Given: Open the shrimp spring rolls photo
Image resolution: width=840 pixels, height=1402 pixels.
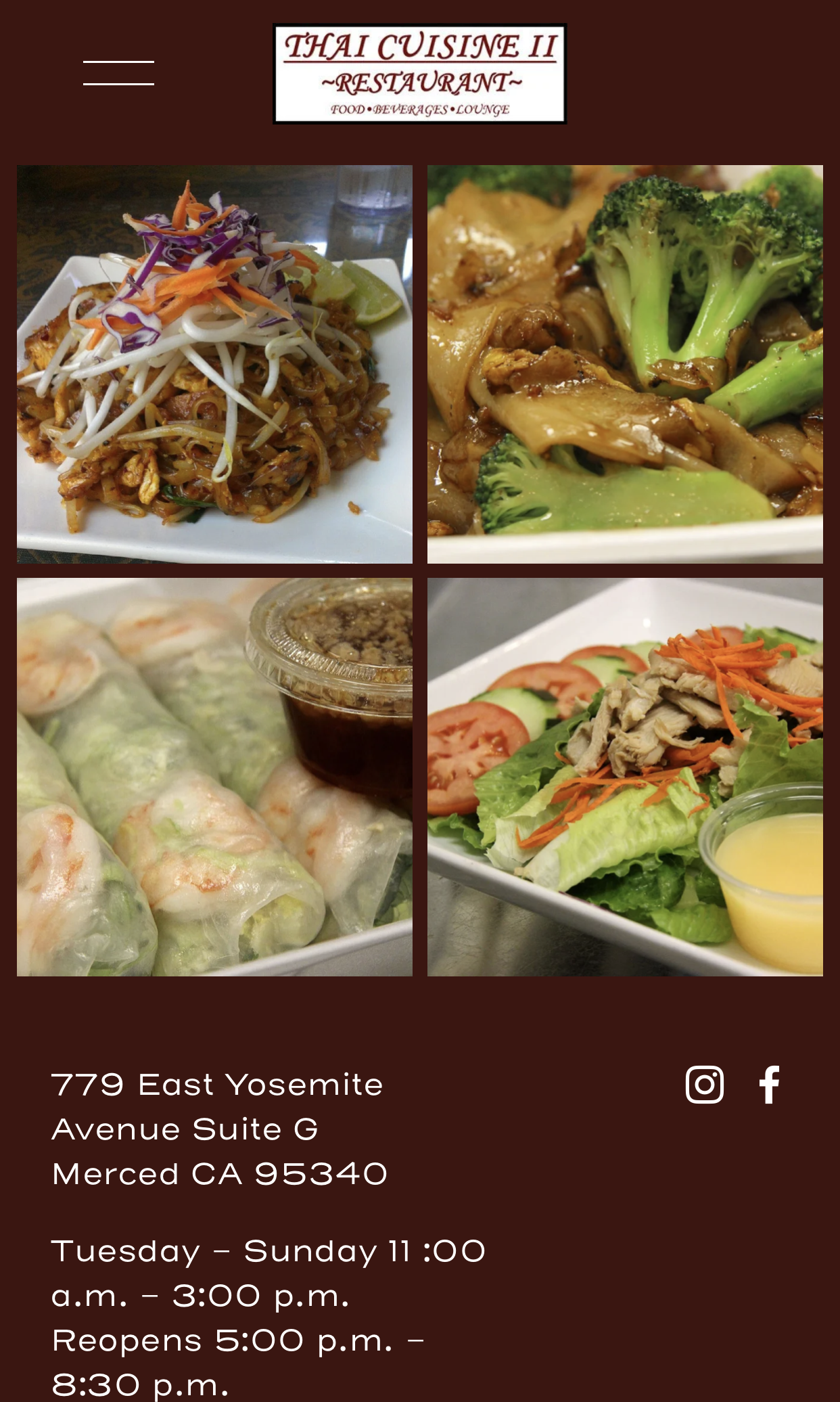Looking at the screenshot, I should click(x=214, y=777).
